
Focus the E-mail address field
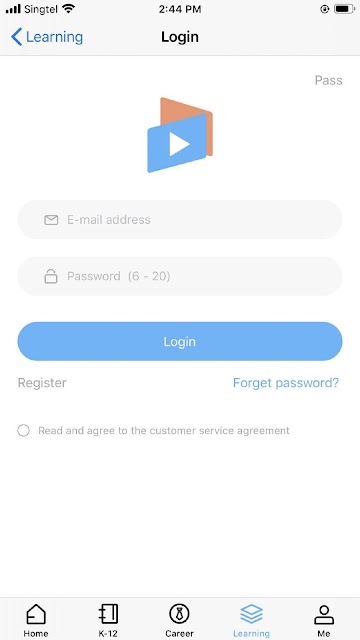[180, 220]
